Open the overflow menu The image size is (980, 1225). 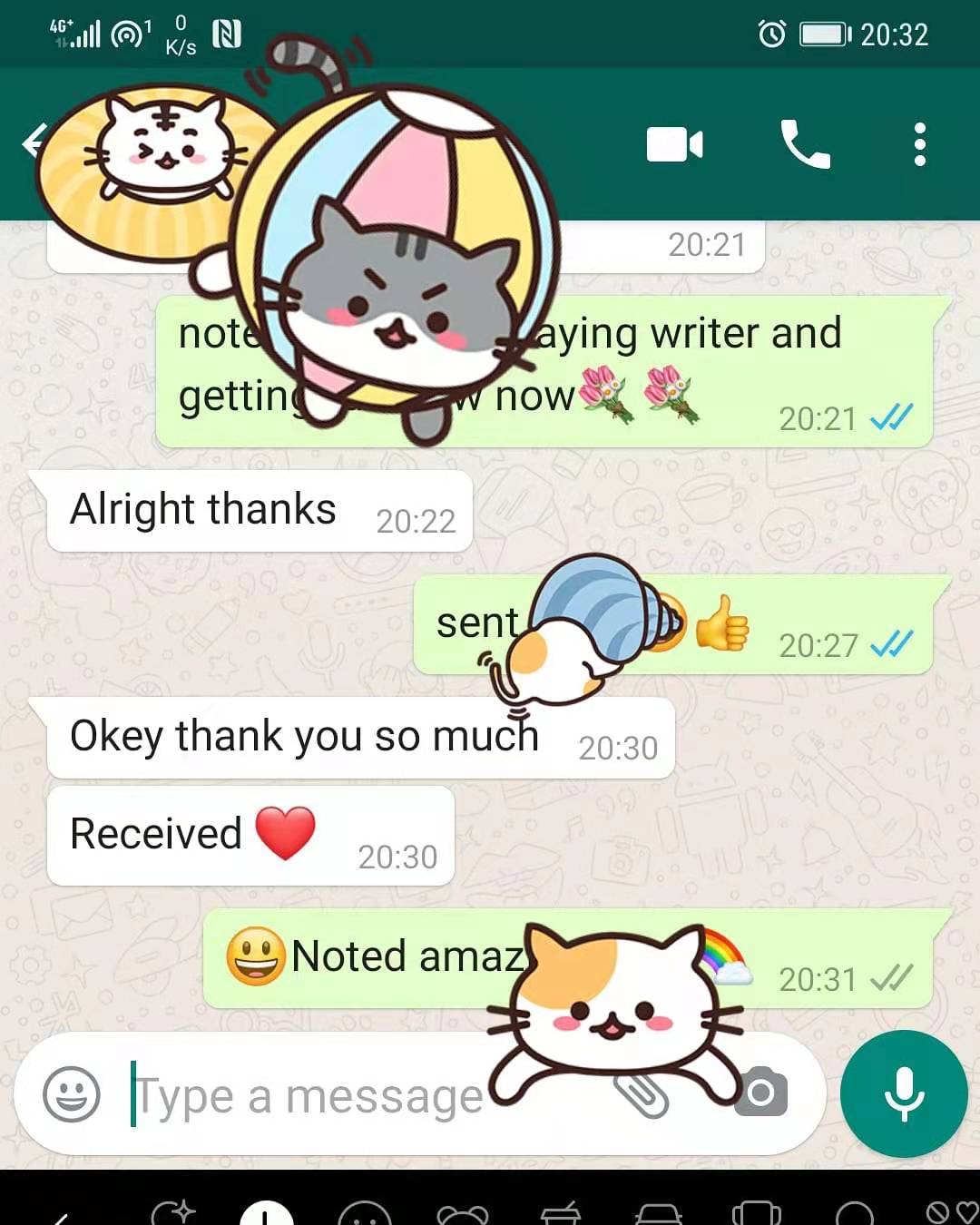pos(919,145)
